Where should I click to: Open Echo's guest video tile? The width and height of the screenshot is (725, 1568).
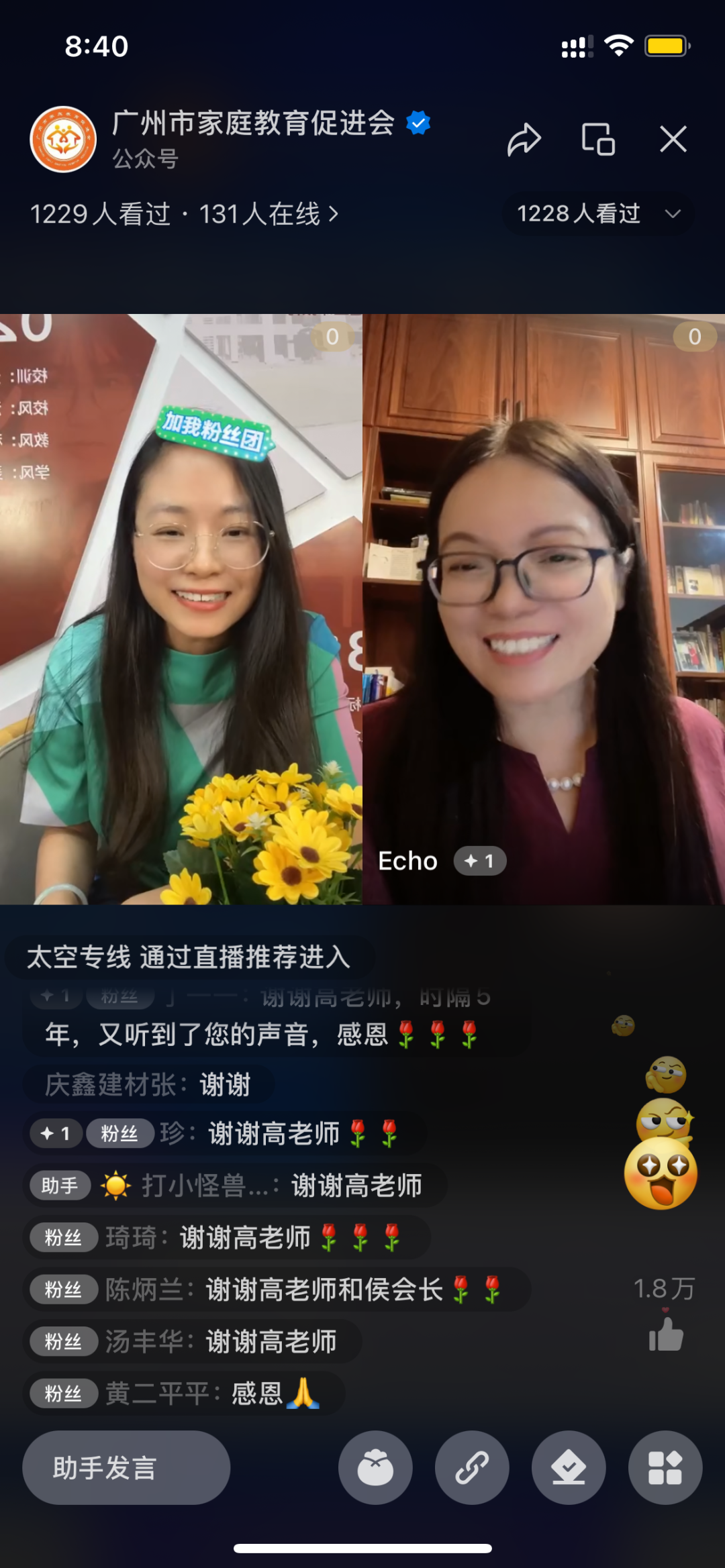[x=544, y=609]
